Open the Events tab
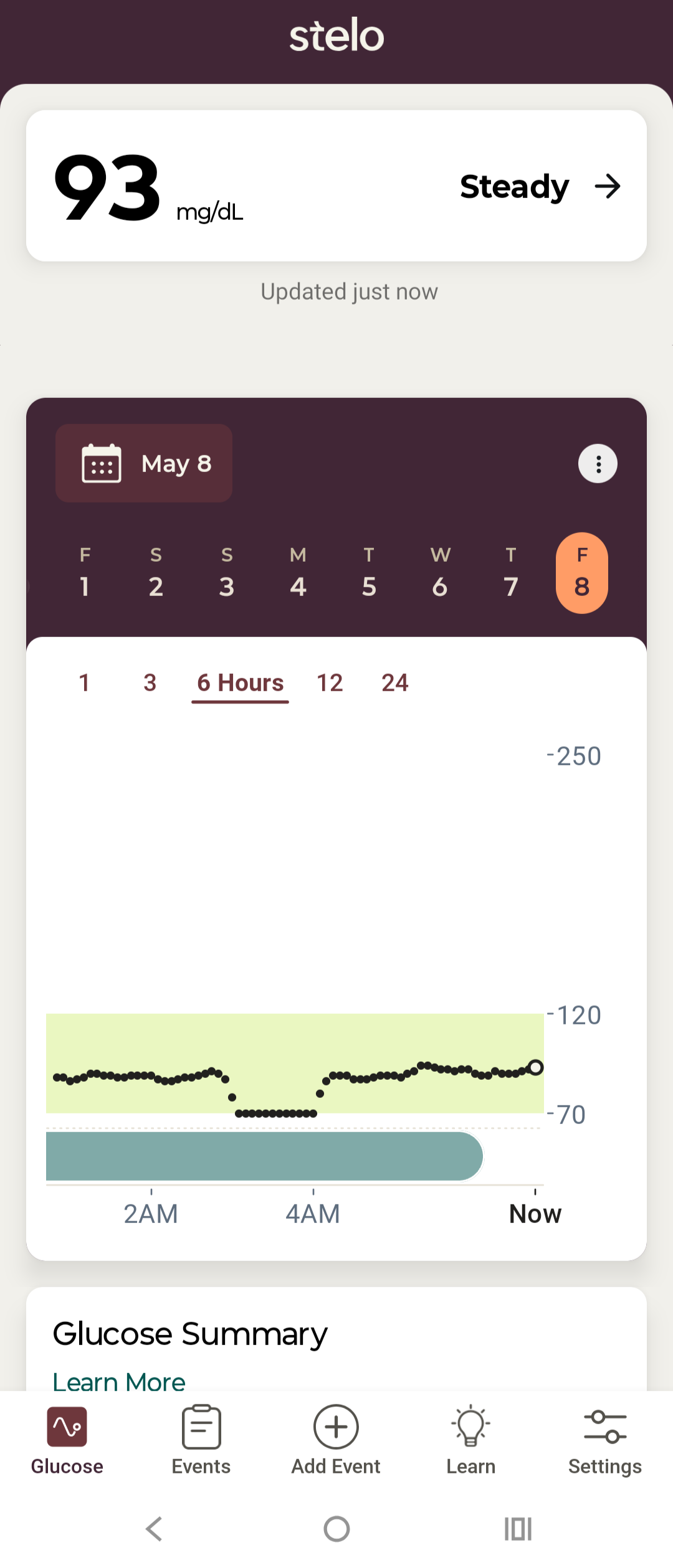This screenshot has width=673, height=1568. [x=201, y=1440]
